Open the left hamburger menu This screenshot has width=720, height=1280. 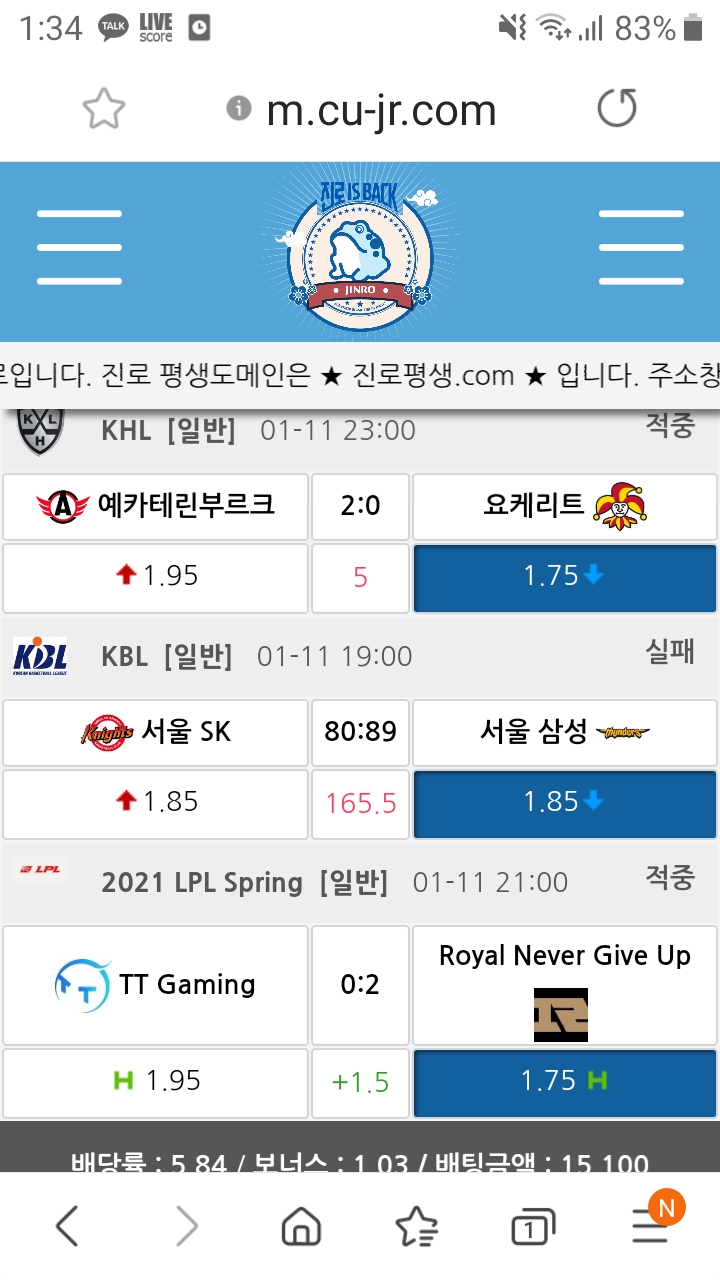79,247
